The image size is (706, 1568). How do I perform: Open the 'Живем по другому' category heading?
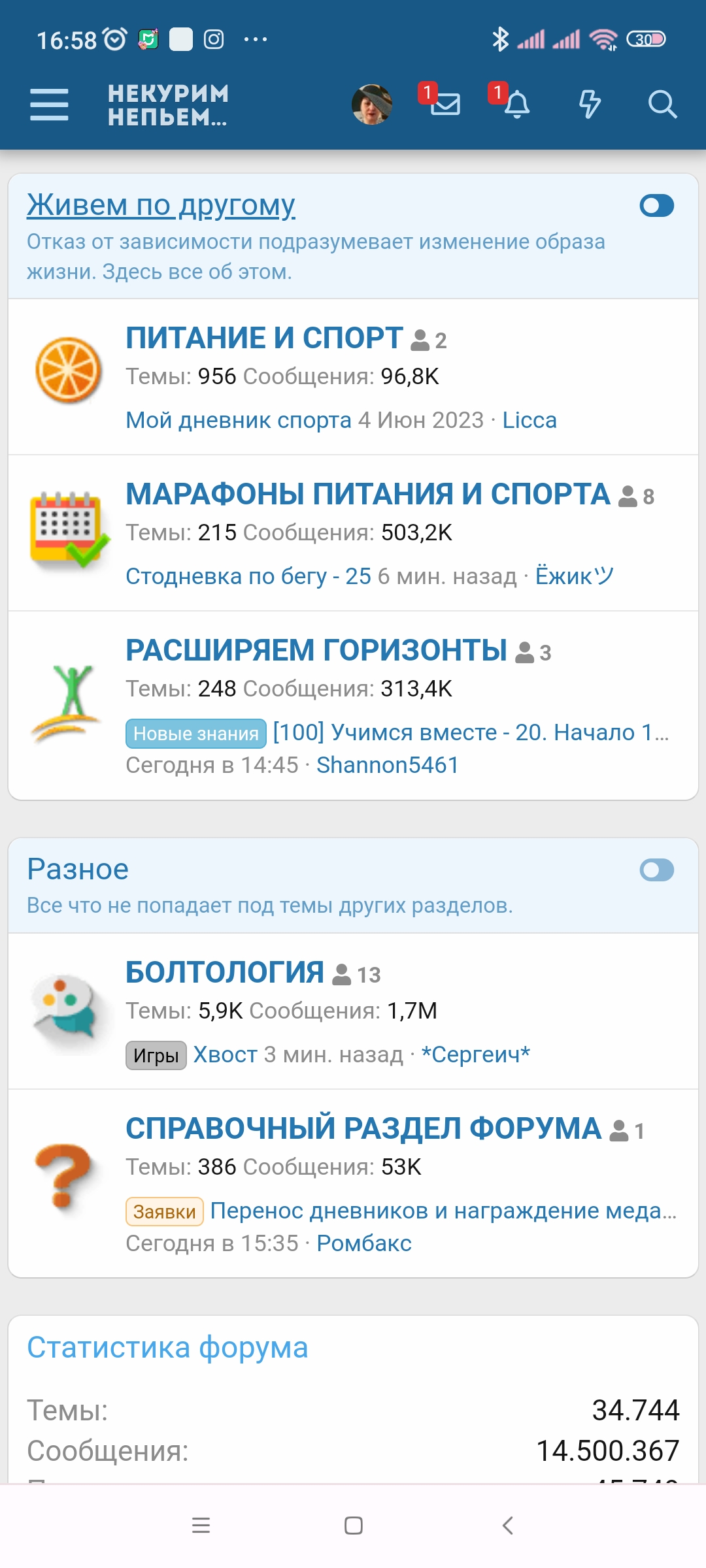(161, 205)
